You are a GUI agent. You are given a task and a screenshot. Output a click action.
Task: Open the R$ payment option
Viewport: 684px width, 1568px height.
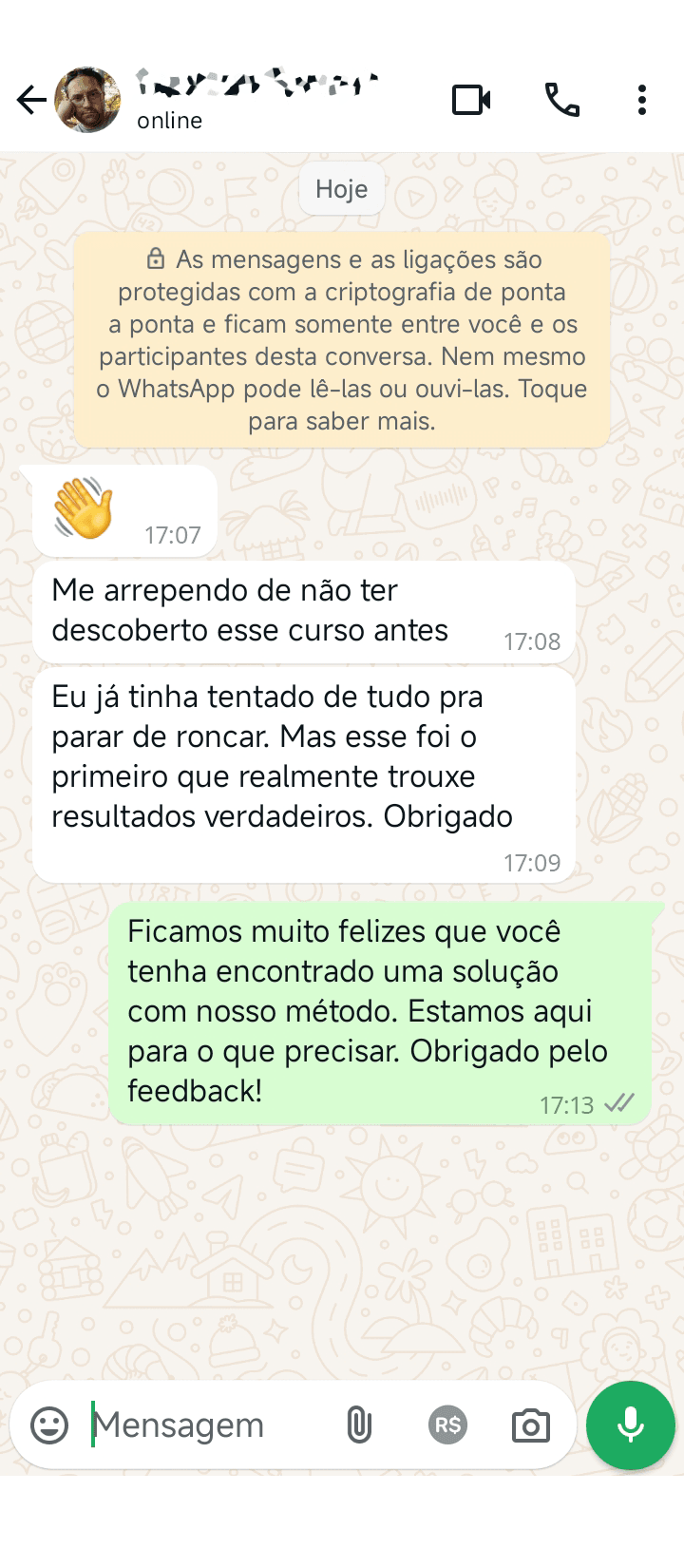click(447, 1425)
